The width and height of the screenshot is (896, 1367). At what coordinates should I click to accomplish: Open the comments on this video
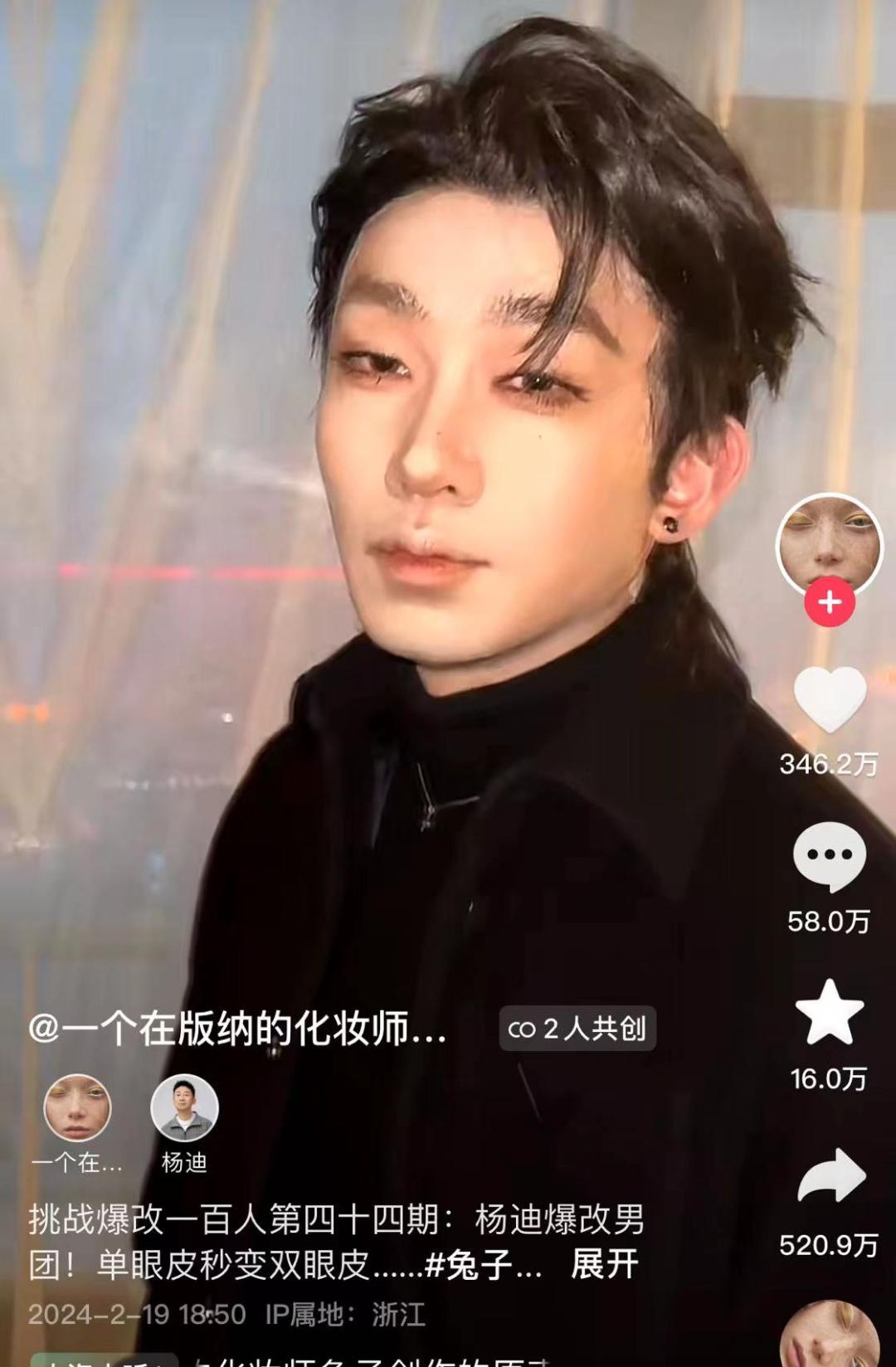pyautogui.click(x=830, y=856)
